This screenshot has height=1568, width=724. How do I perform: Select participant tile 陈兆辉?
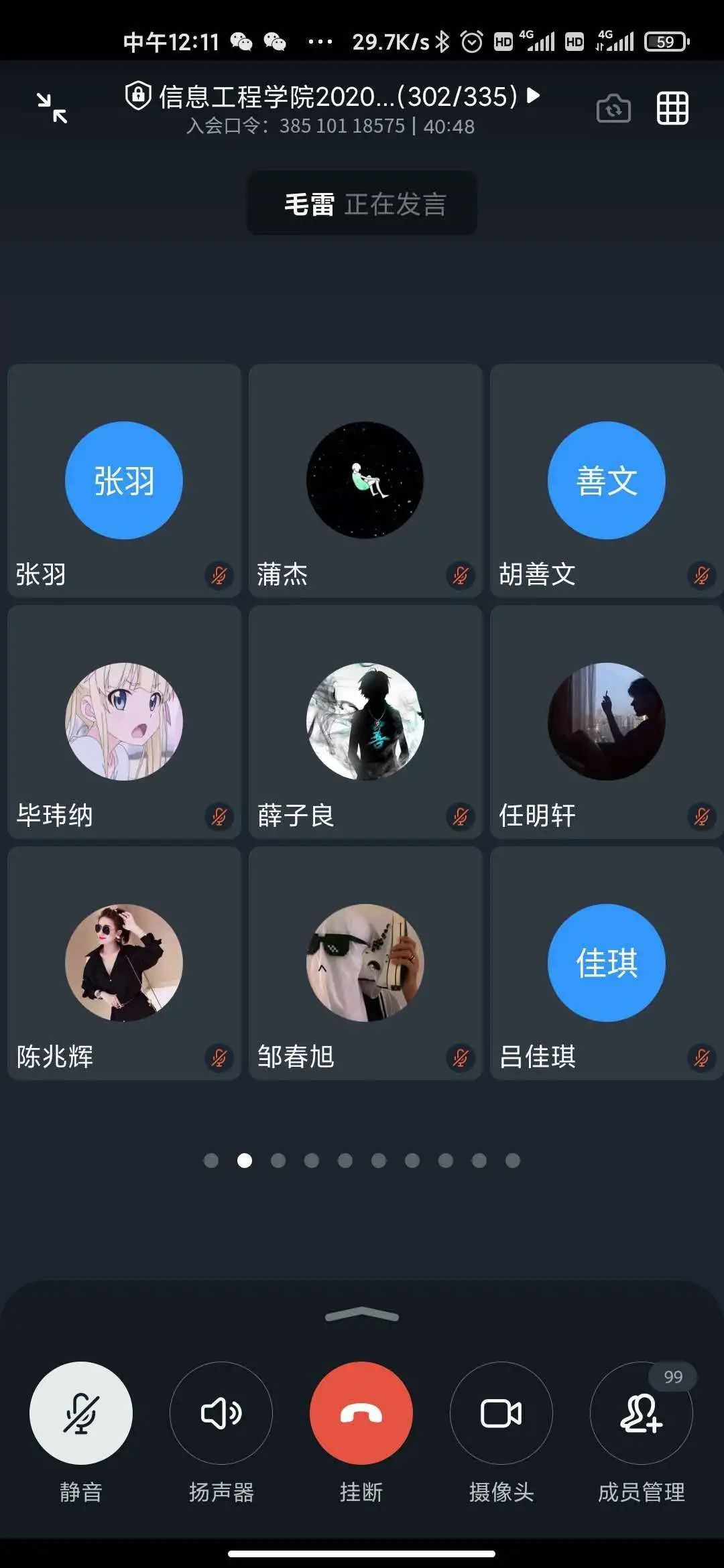[124, 963]
